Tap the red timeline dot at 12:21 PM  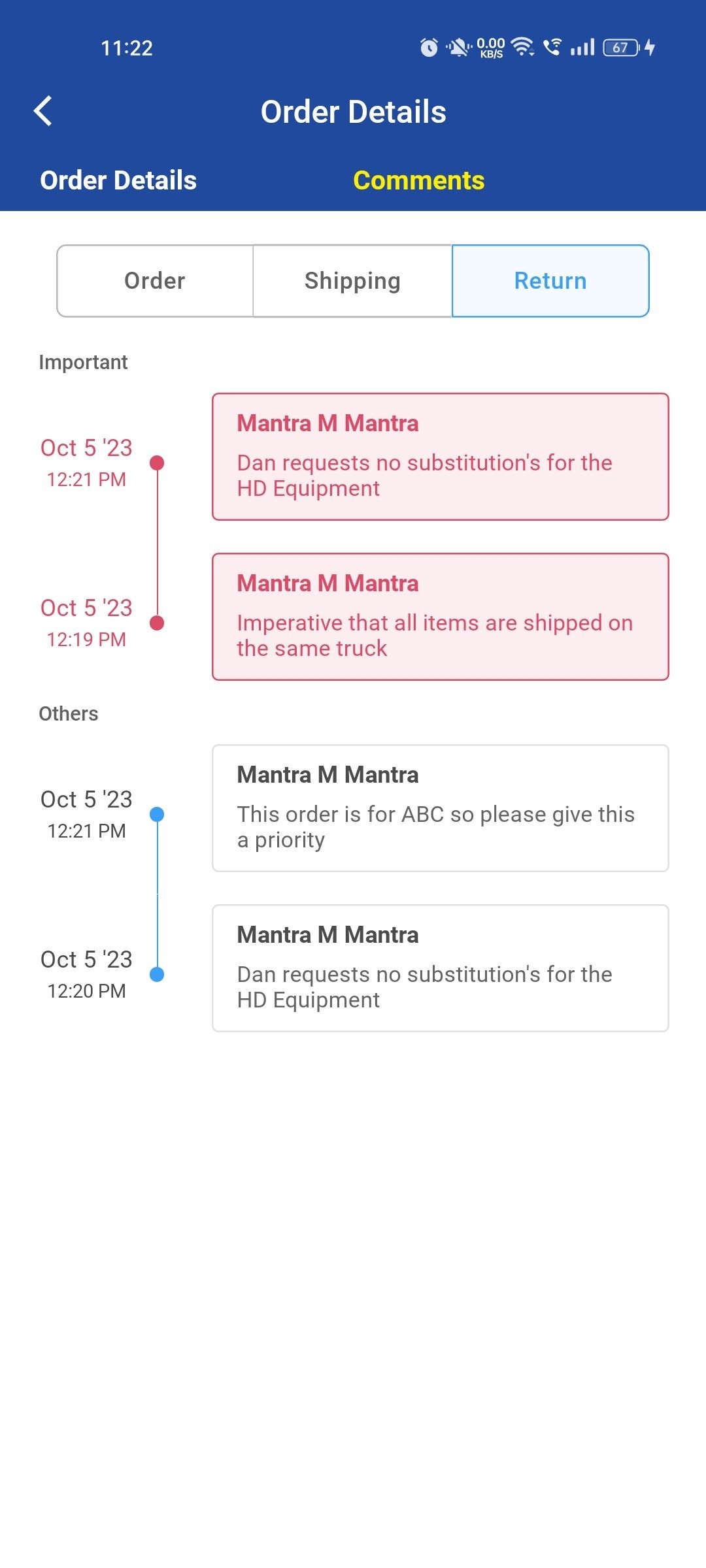click(157, 462)
